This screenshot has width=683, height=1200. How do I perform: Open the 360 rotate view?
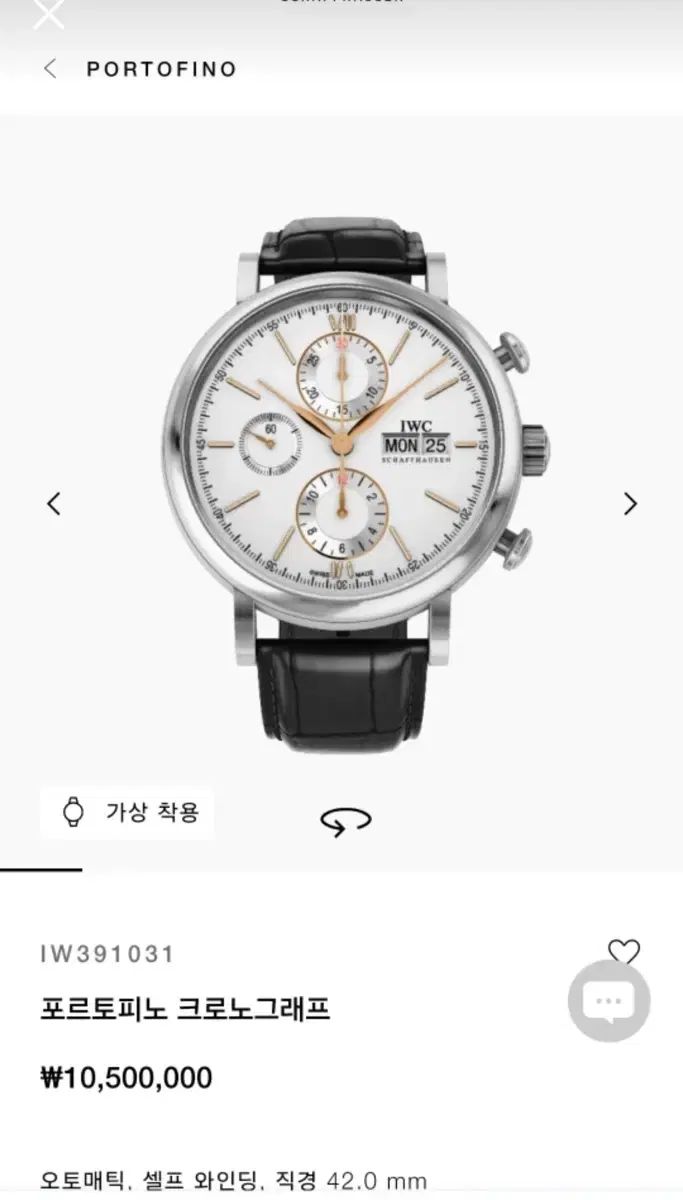pos(346,821)
